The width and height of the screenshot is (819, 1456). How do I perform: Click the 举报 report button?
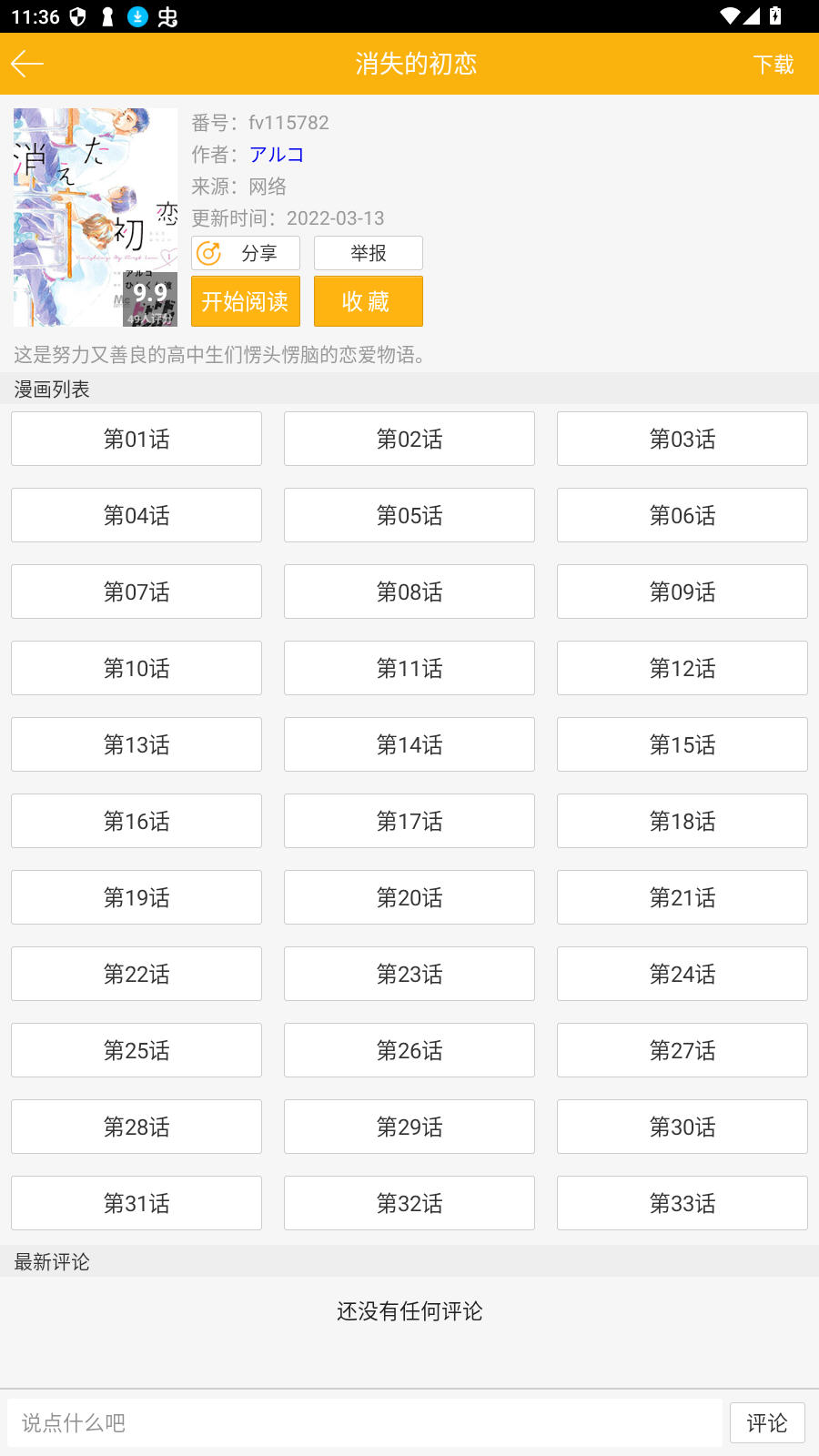(x=368, y=252)
